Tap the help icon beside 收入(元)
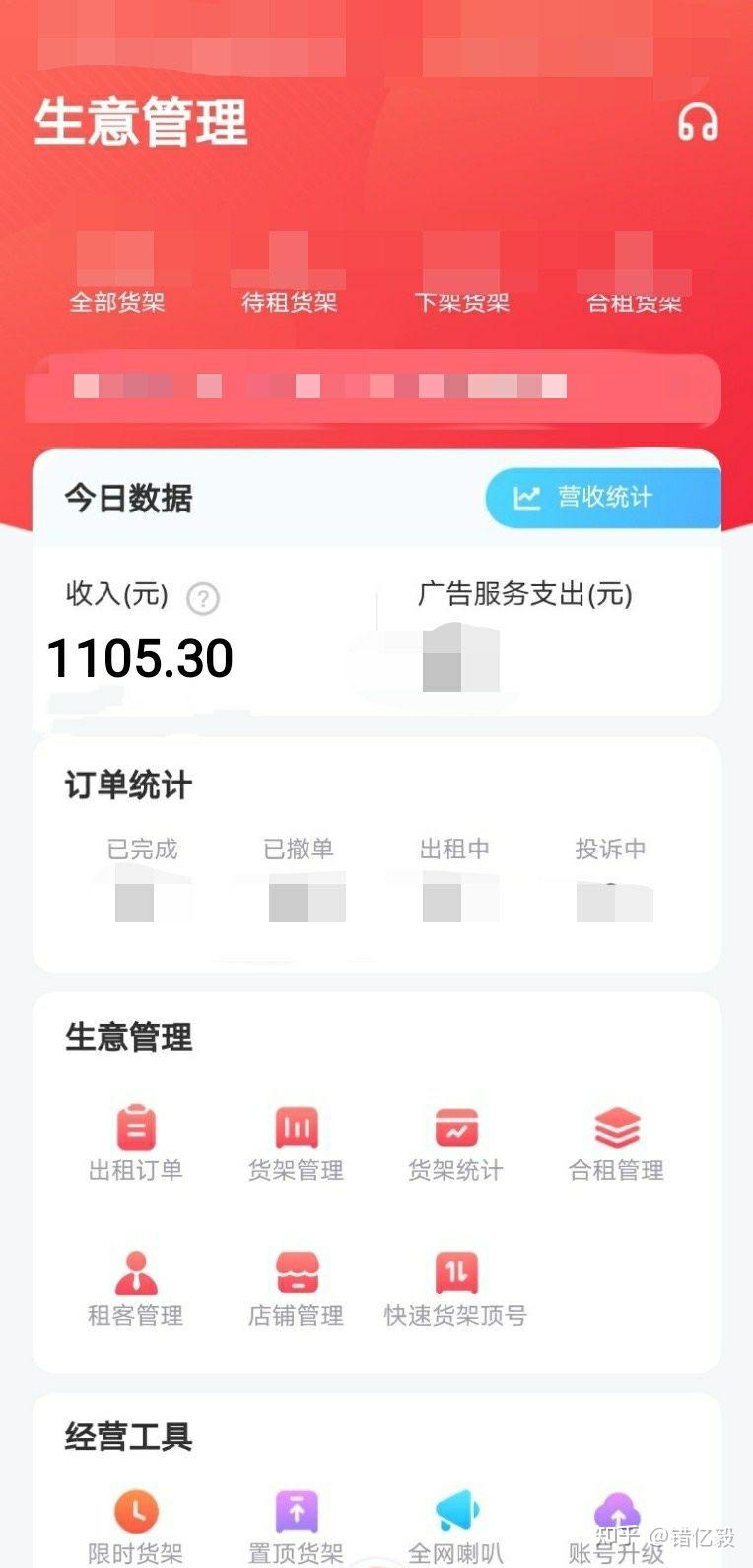The width and height of the screenshot is (753, 1568). pos(203,597)
